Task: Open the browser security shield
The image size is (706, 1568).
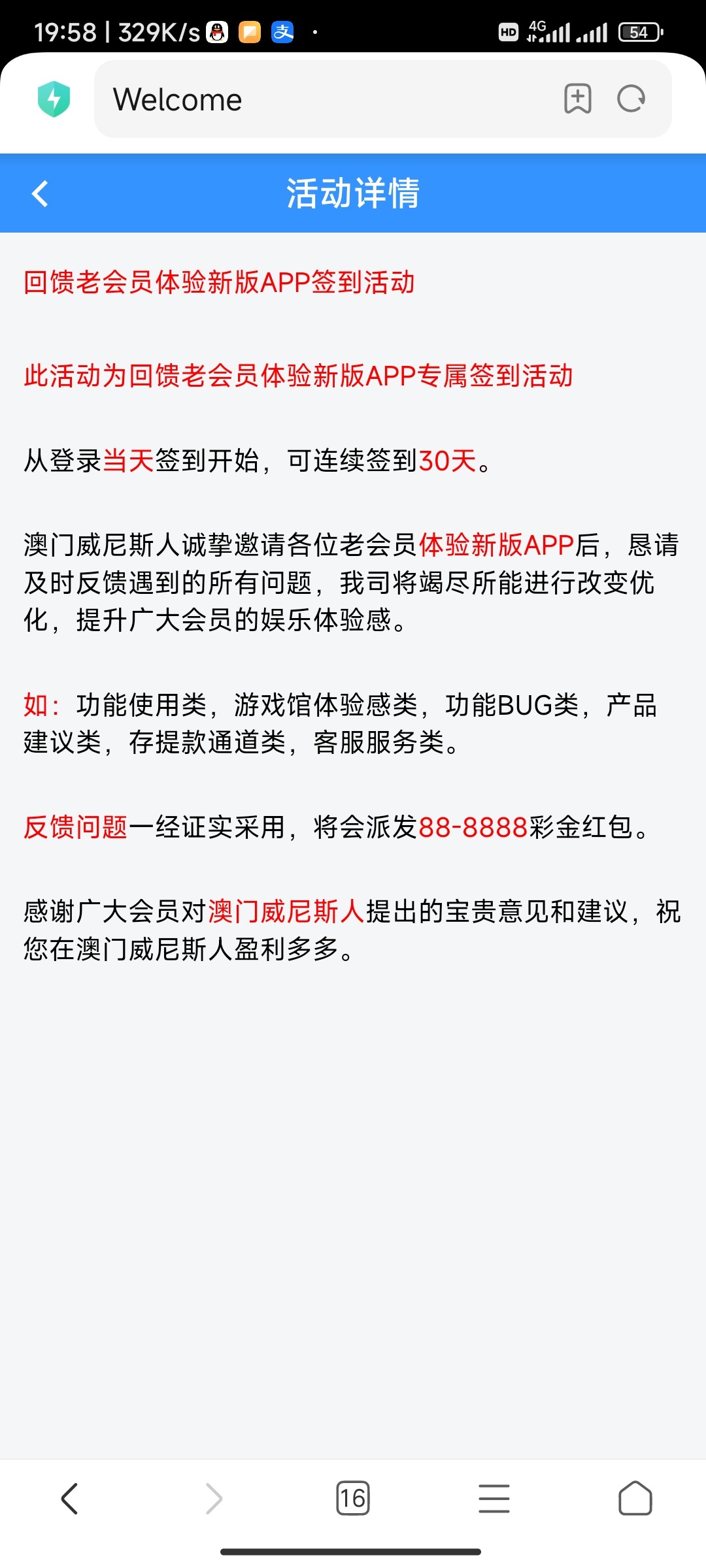Action: coord(54,99)
